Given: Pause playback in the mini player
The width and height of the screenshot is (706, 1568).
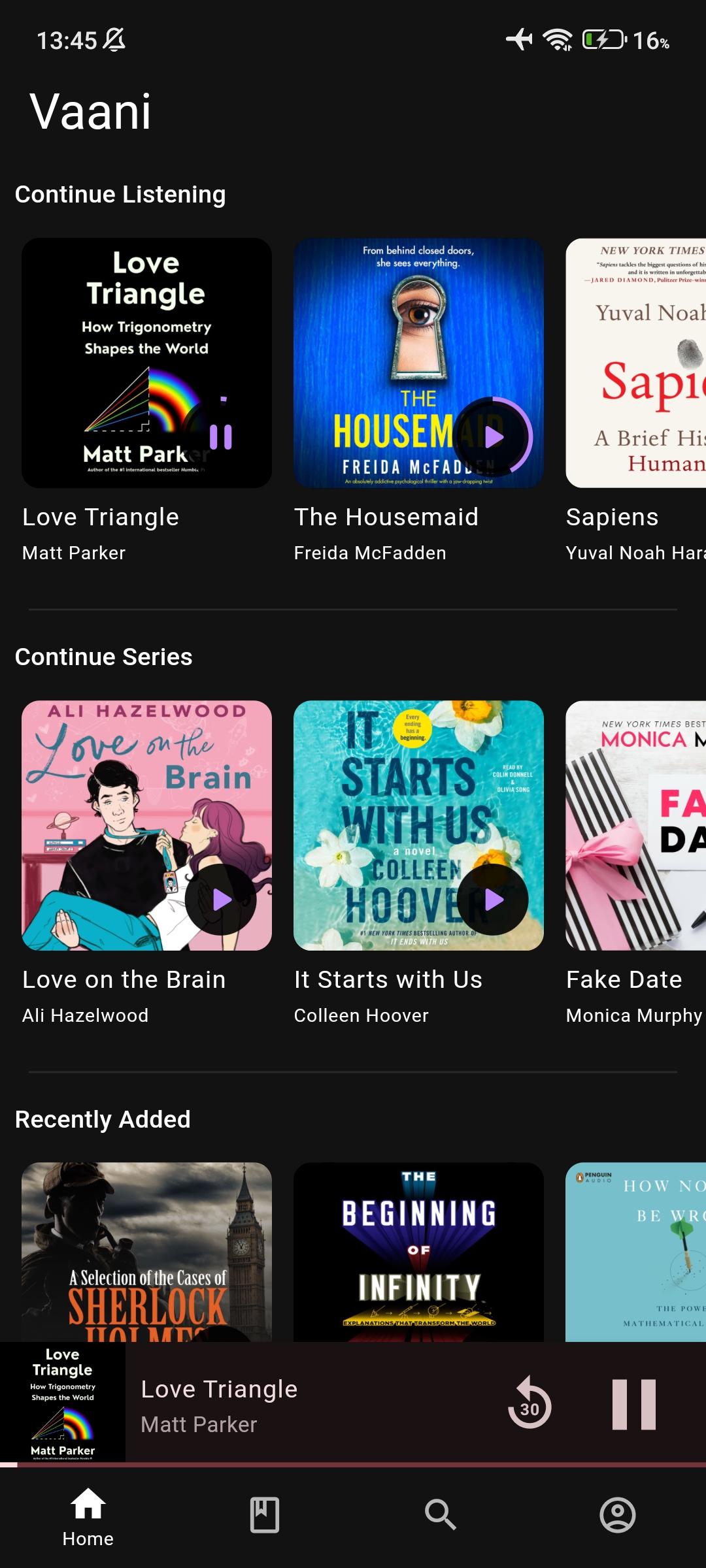Looking at the screenshot, I should 633,1404.
